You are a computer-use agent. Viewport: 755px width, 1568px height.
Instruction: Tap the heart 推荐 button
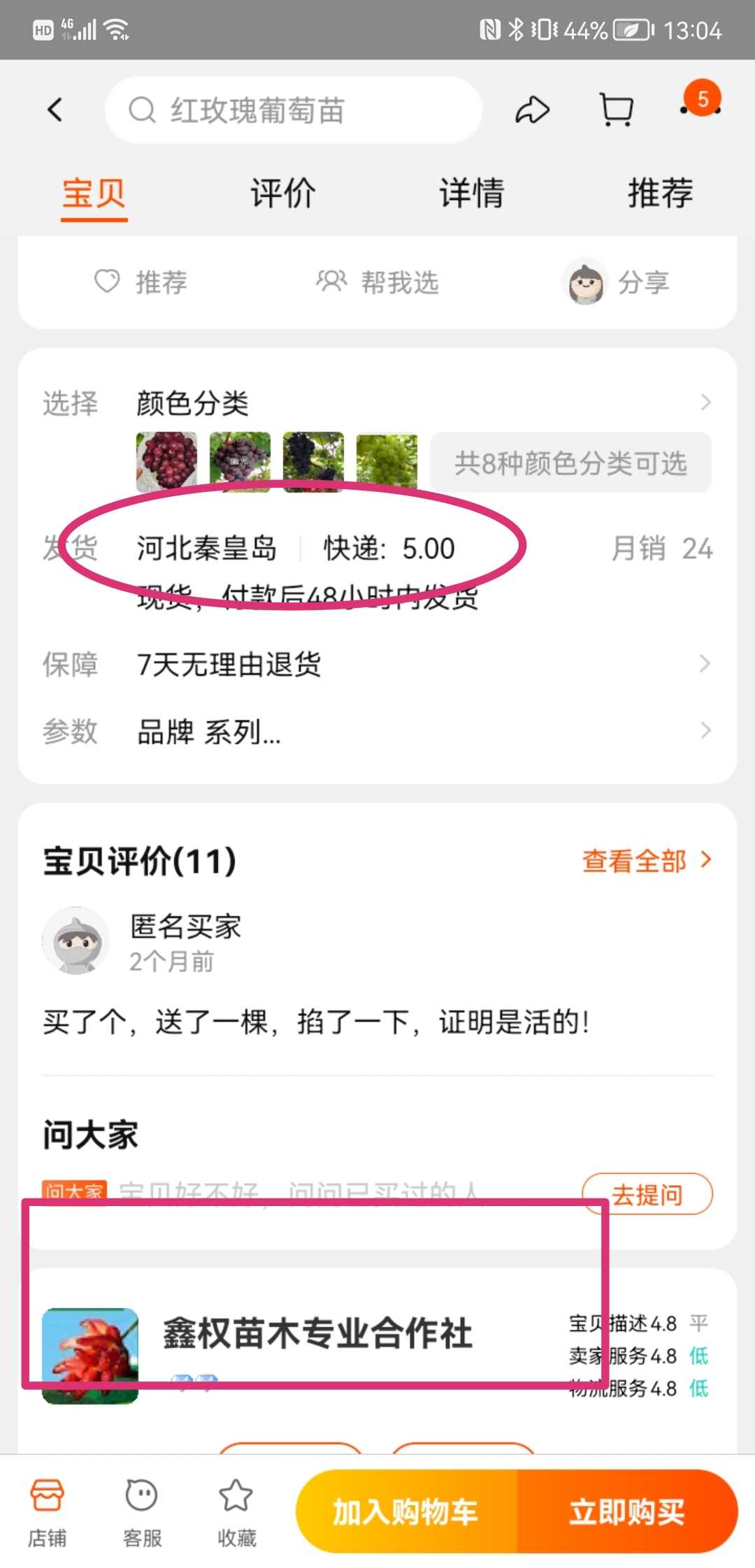(141, 282)
